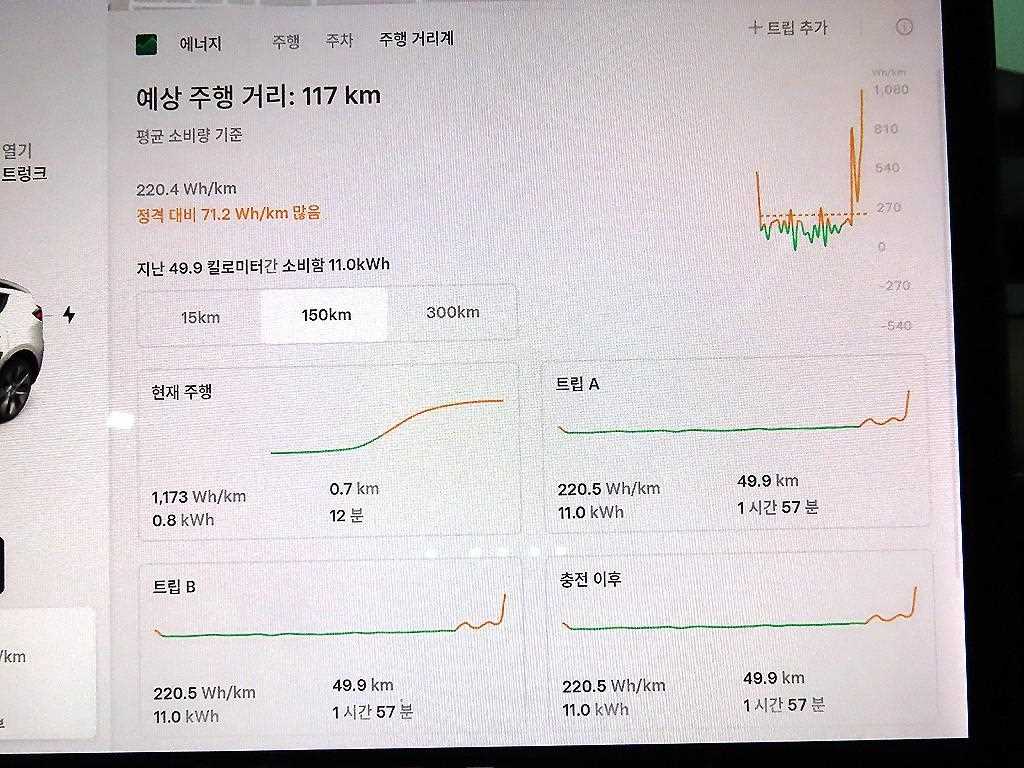This screenshot has width=1024, height=768.
Task: Tap 트립 추가 to add a trip
Action: [788, 27]
